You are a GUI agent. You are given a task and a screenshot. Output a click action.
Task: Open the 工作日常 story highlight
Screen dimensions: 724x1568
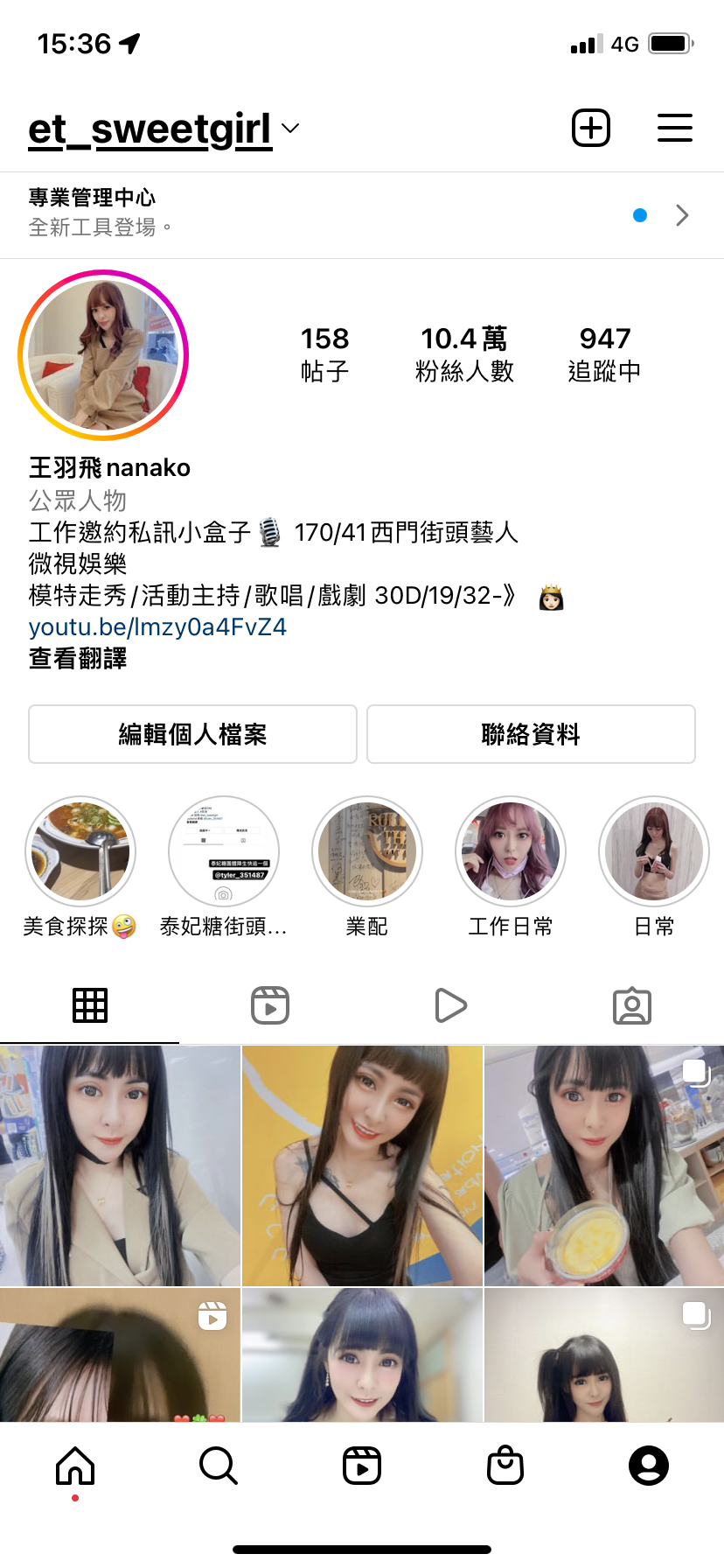(x=511, y=867)
